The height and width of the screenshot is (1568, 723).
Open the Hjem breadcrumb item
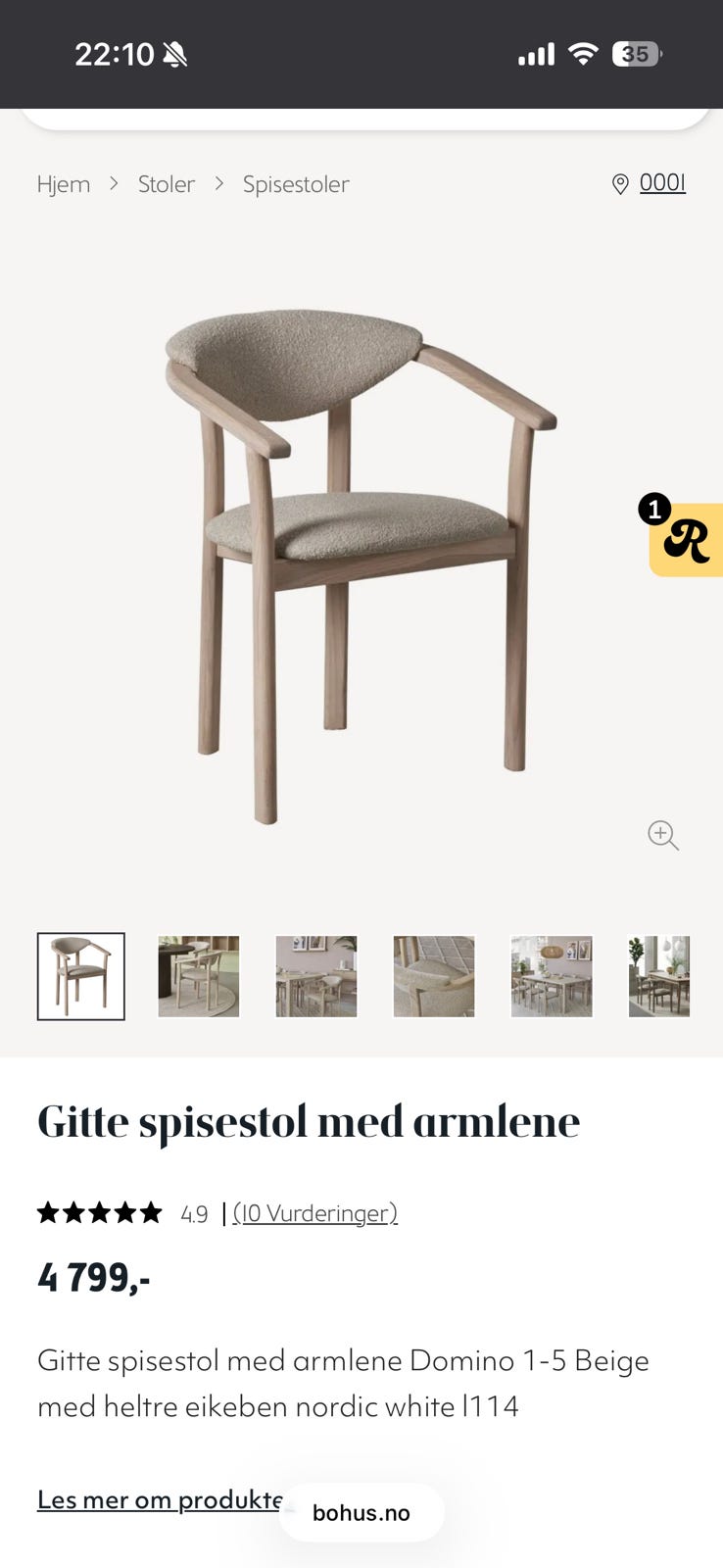click(x=63, y=183)
